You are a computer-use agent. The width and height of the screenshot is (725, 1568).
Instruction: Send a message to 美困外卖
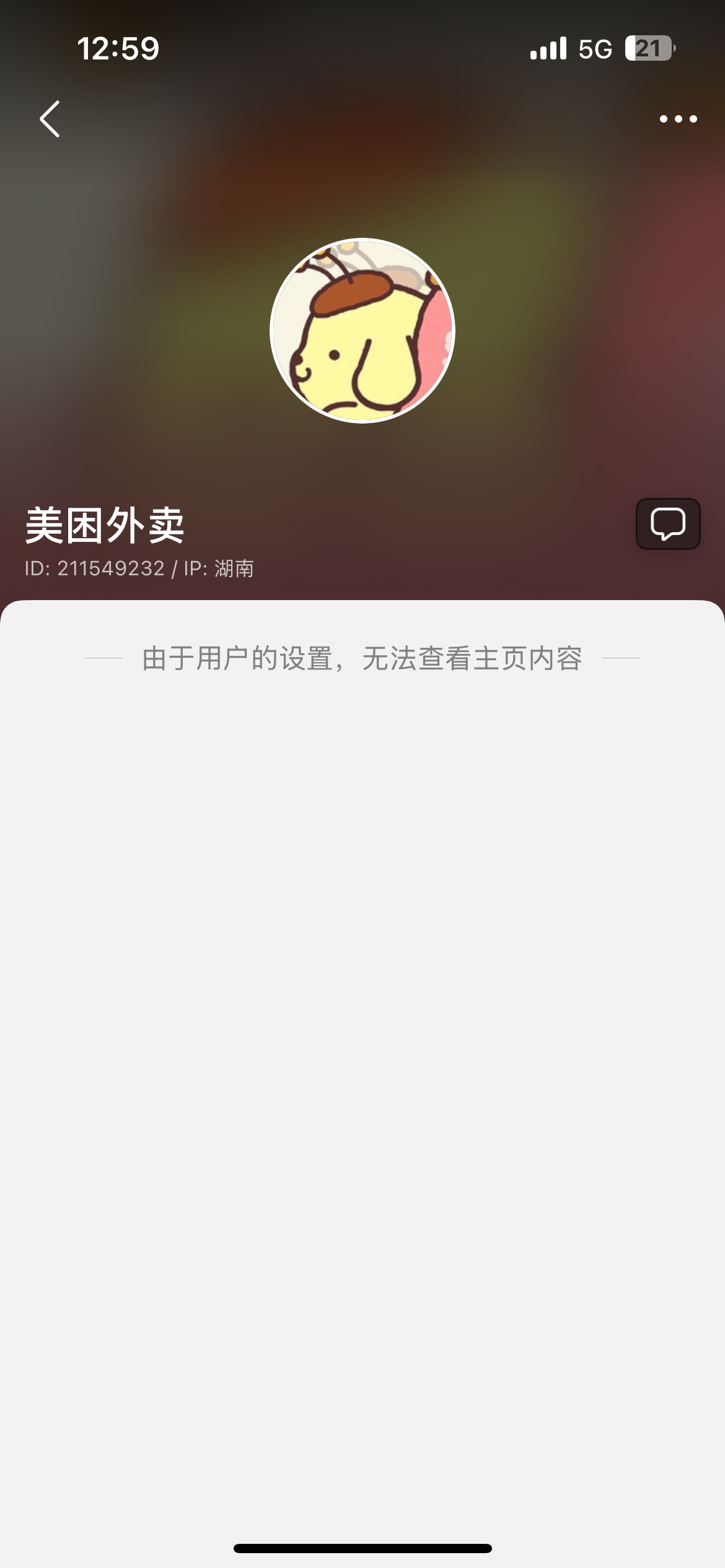coord(668,524)
